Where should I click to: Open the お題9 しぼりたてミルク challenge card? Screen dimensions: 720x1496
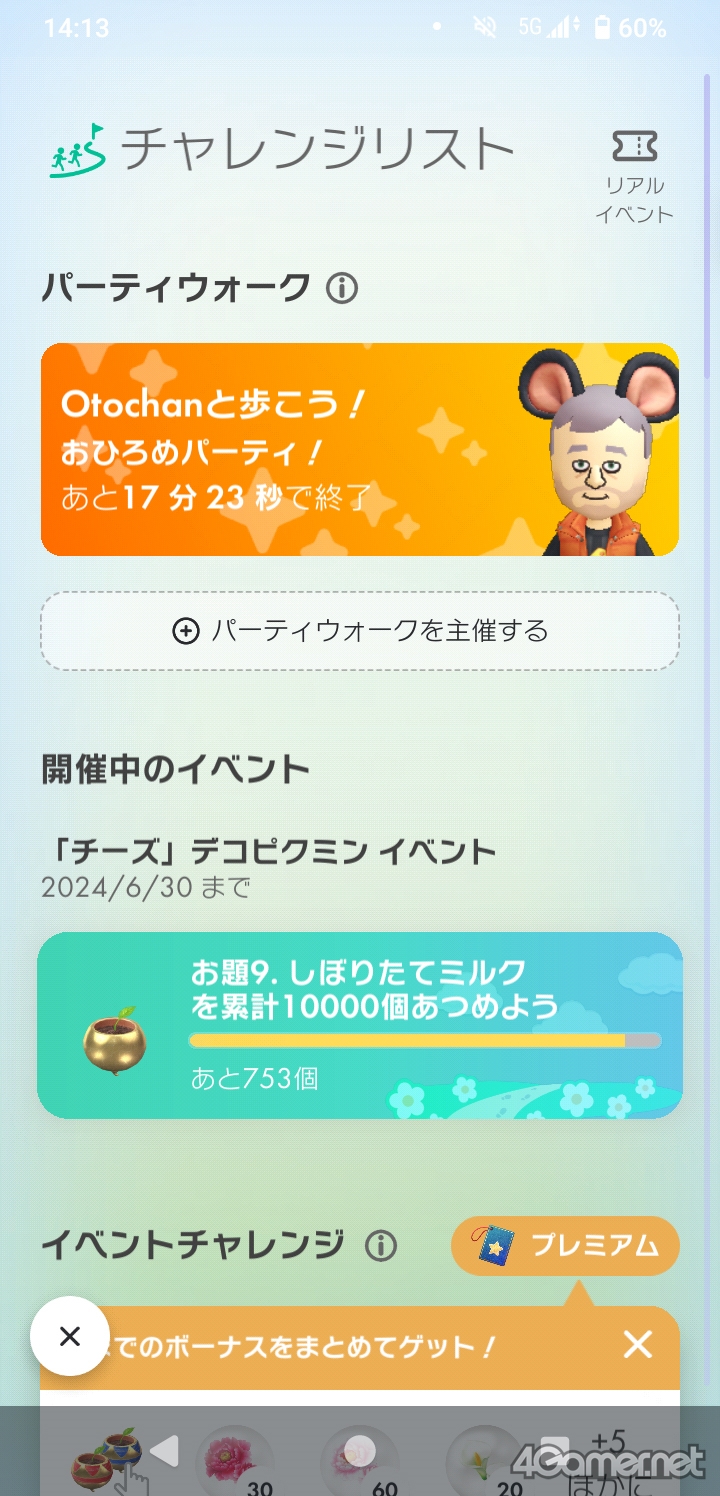coord(360,1025)
